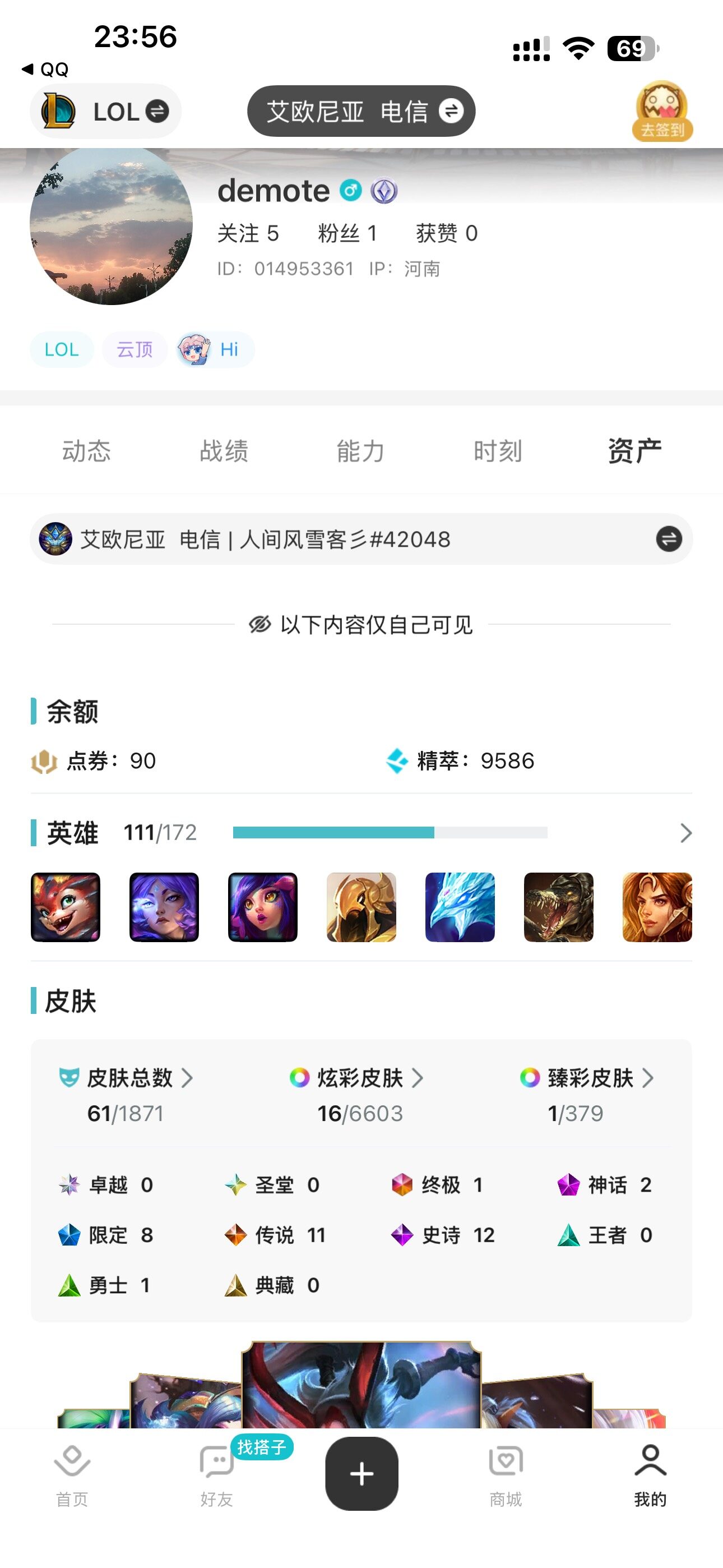Select the 云顶 tag chip
This screenshot has height=1568, width=723.
point(135,349)
